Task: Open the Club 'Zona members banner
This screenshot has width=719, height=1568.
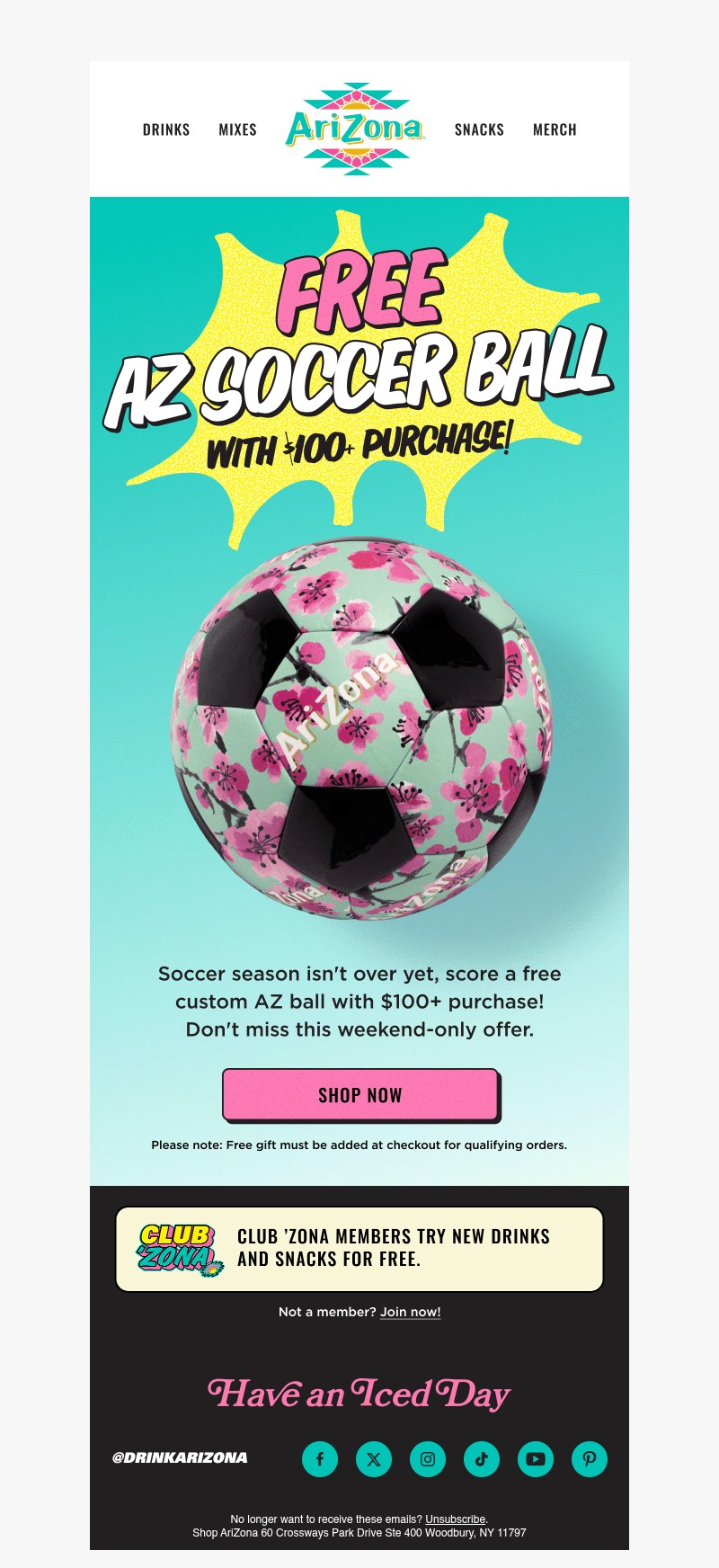Action: coord(359,1249)
